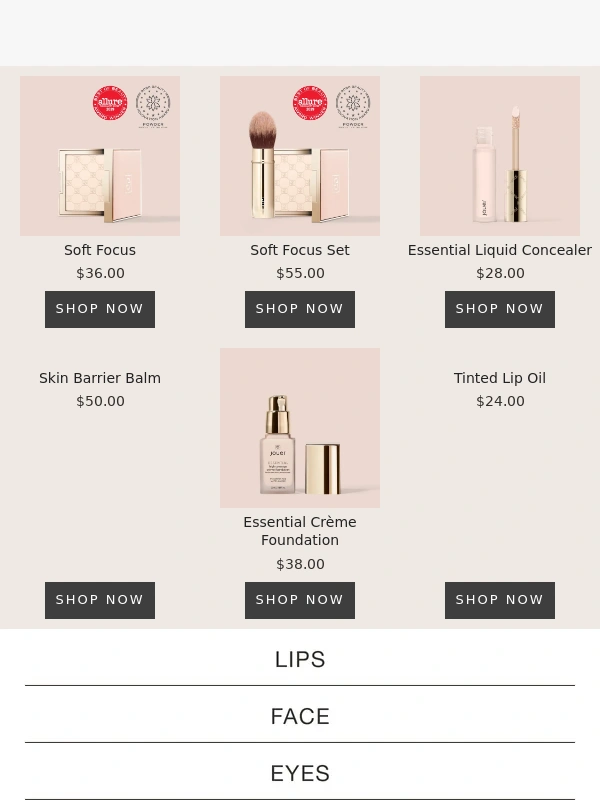Image resolution: width=600 pixels, height=800 pixels.
Task: Open the Essential Liquid Concealer image
Action: tap(500, 156)
